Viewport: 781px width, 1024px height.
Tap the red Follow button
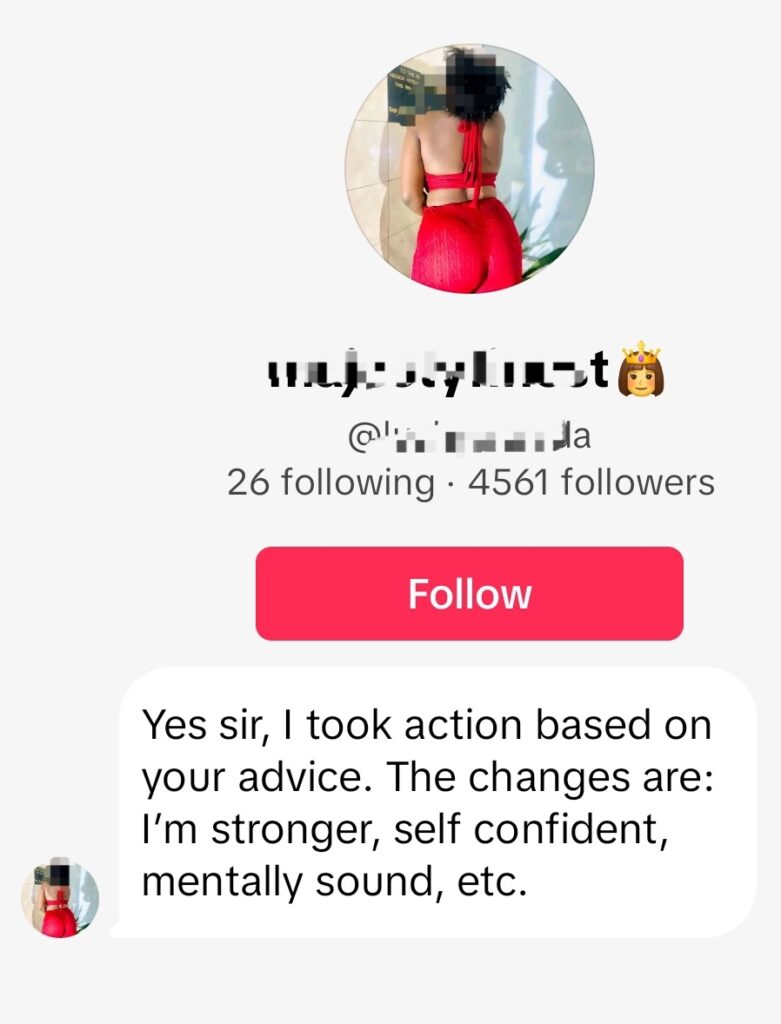pyautogui.click(x=469, y=594)
